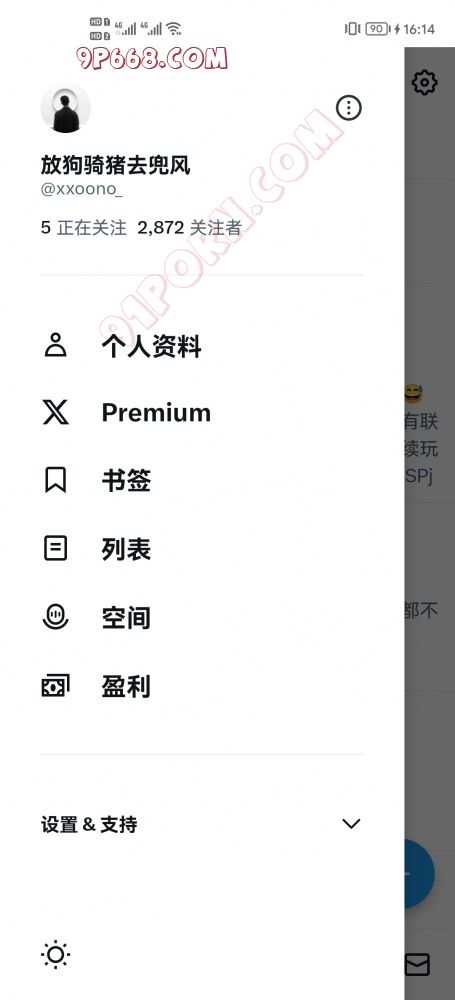455x1000 pixels.
Task: Open 个人资料 profile page
Action: [x=202, y=347]
